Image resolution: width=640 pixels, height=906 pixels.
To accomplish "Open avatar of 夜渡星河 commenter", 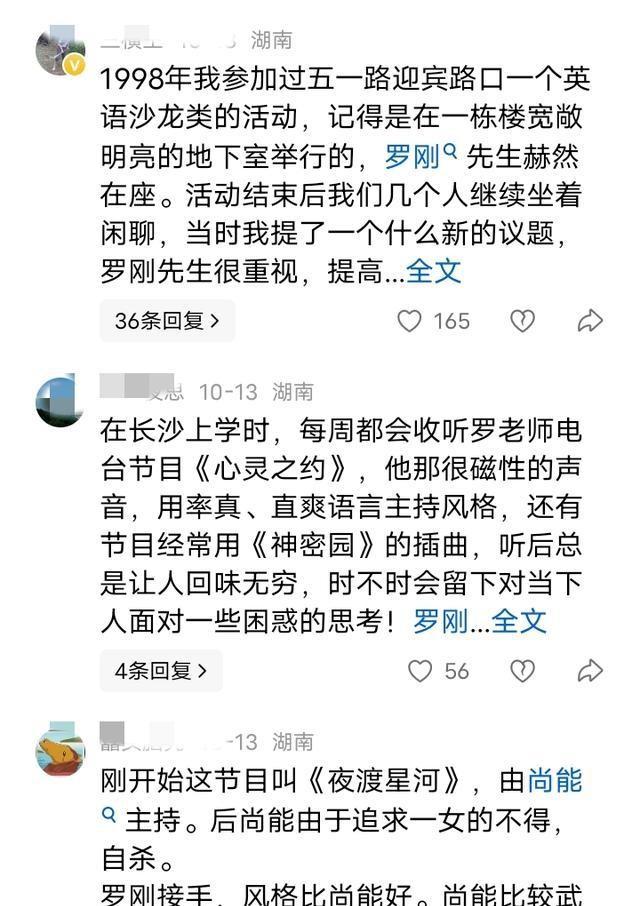I will pos(60,751).
